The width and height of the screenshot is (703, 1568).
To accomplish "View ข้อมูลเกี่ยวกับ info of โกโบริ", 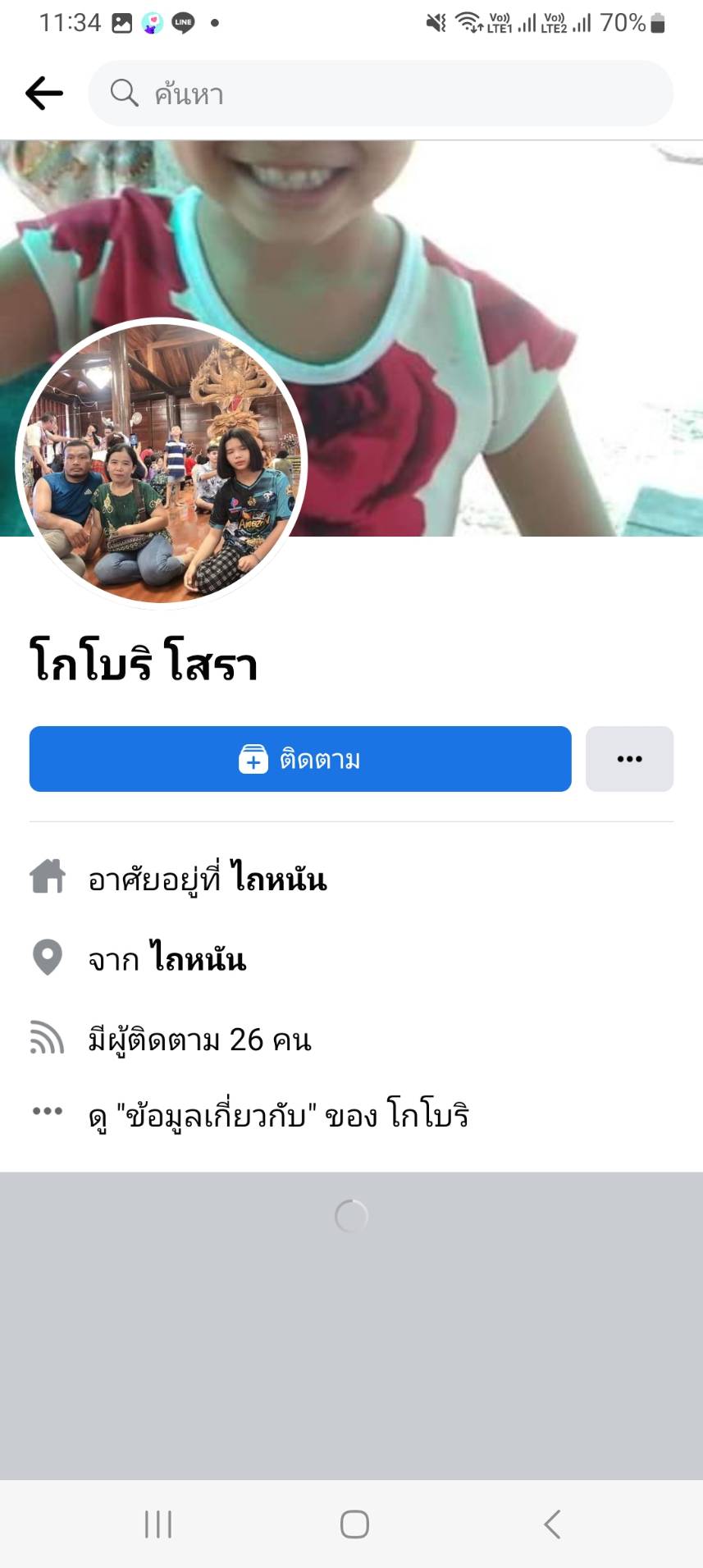I will [279, 1115].
